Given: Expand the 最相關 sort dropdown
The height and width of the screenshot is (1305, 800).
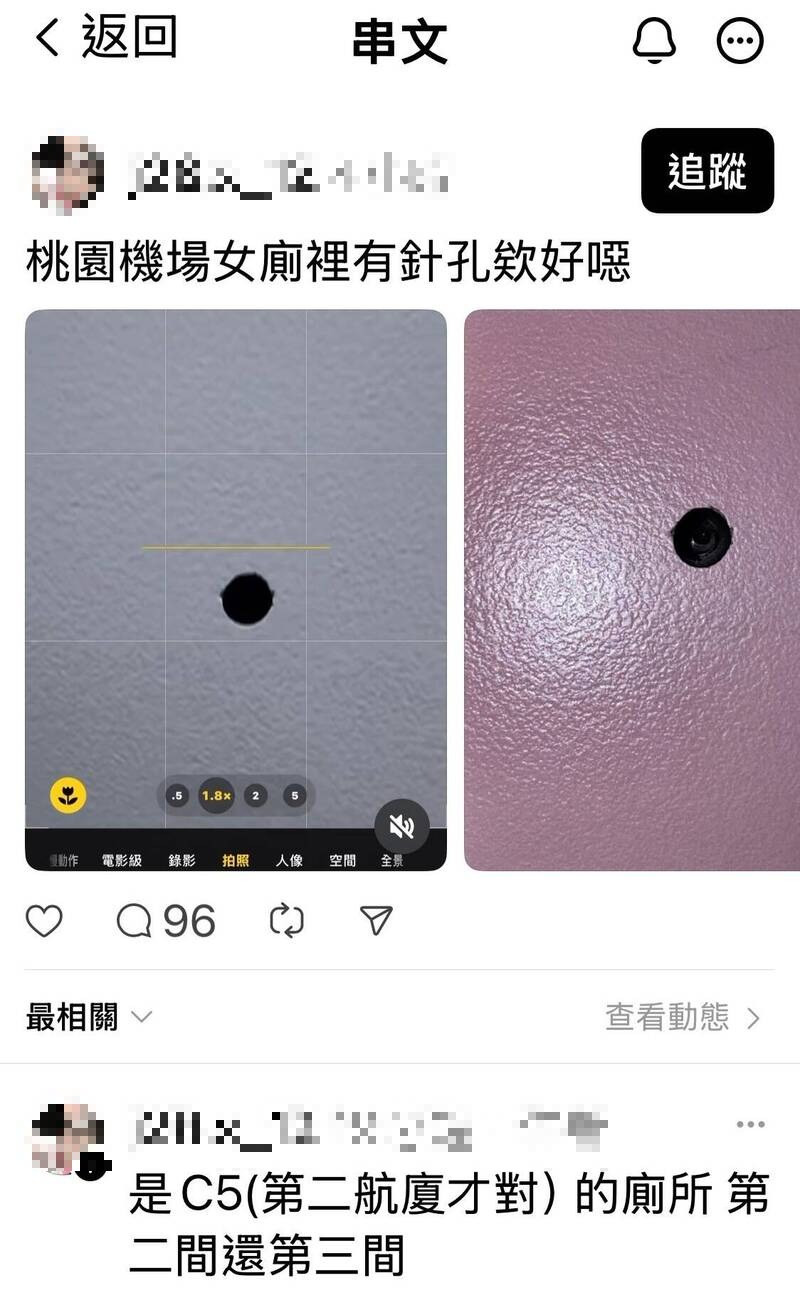Looking at the screenshot, I should [88, 1018].
